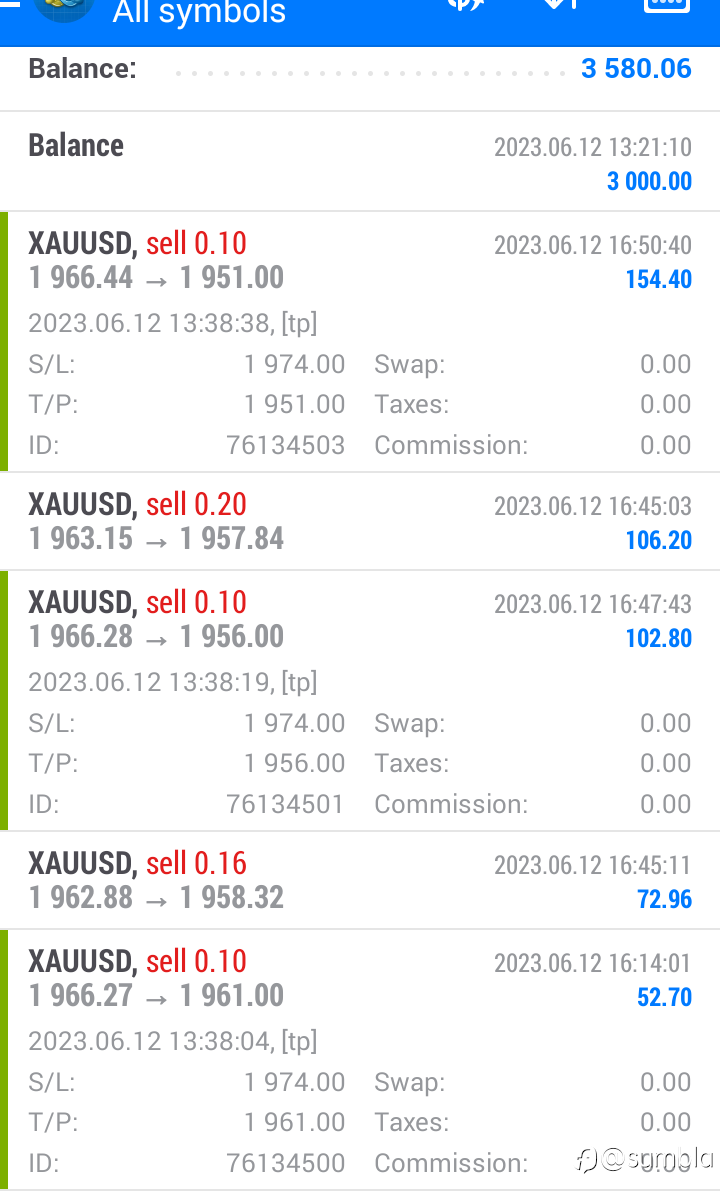
Task: Open the All symbols filter
Action: 199,14
